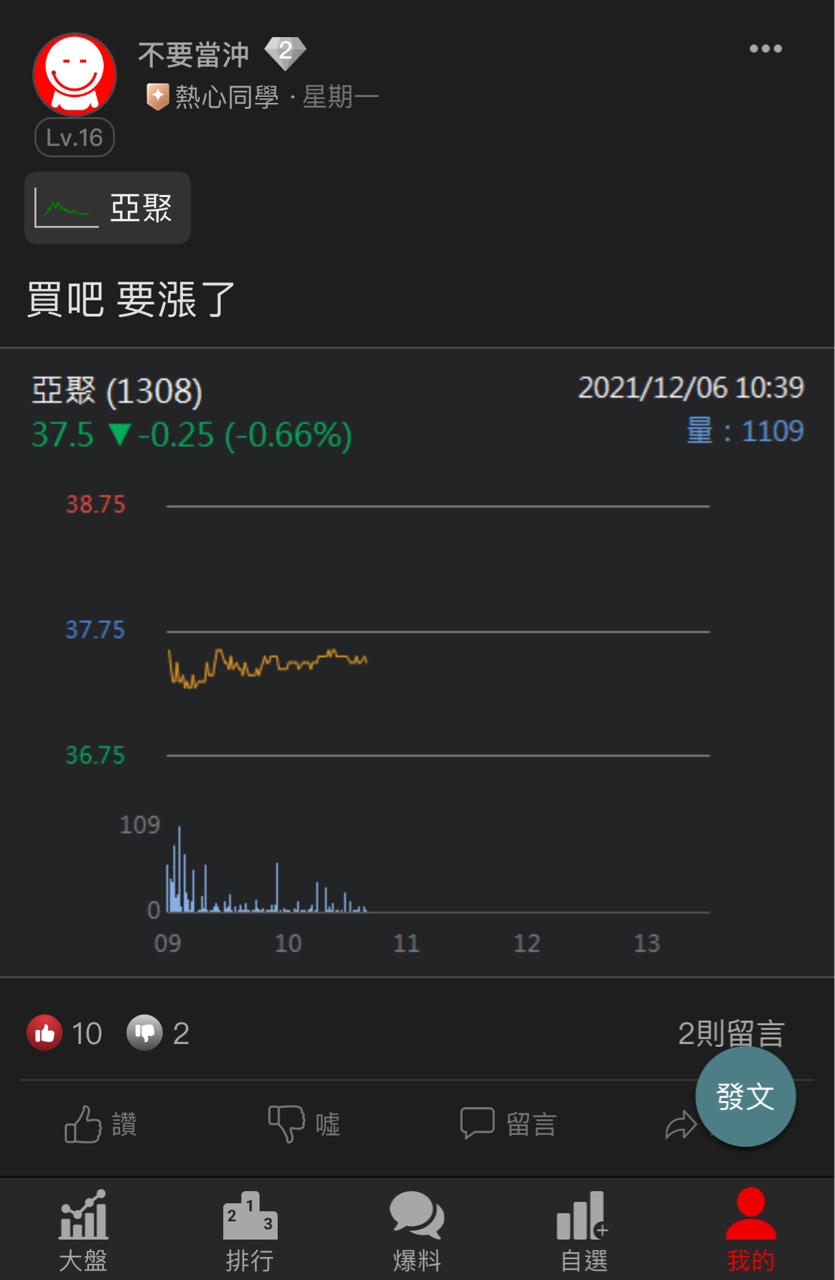Go to the 排行 rankings tab
835x1280 pixels.
coord(249,1231)
